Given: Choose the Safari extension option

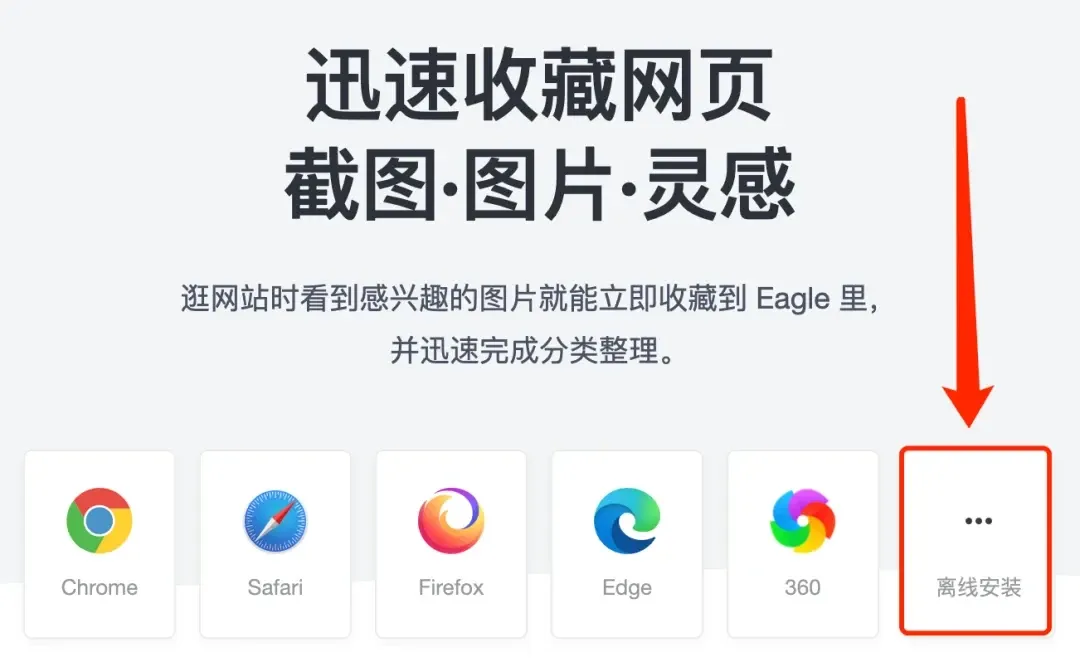Looking at the screenshot, I should click(275, 542).
